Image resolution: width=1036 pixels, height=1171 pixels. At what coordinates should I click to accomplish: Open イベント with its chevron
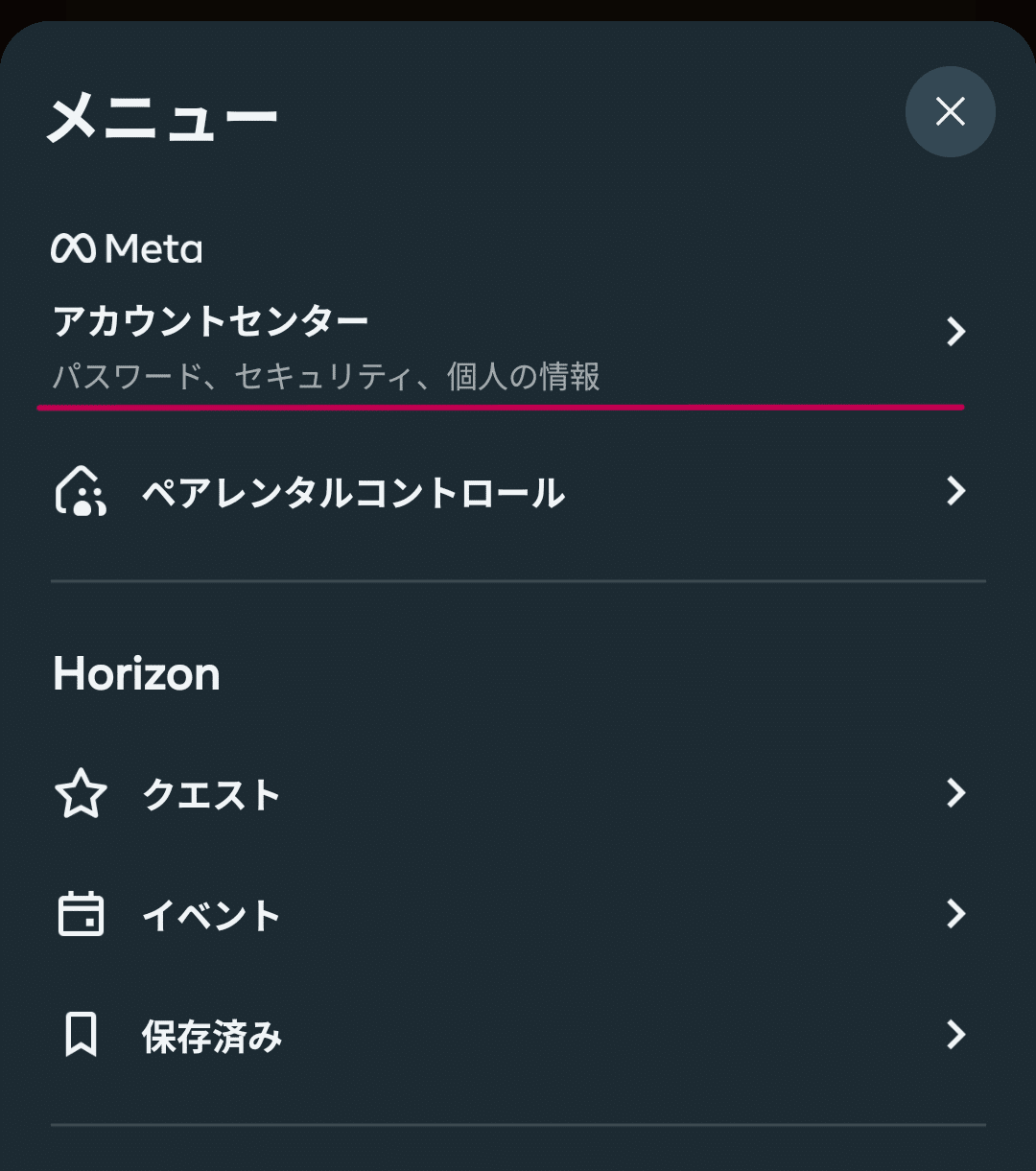954,914
